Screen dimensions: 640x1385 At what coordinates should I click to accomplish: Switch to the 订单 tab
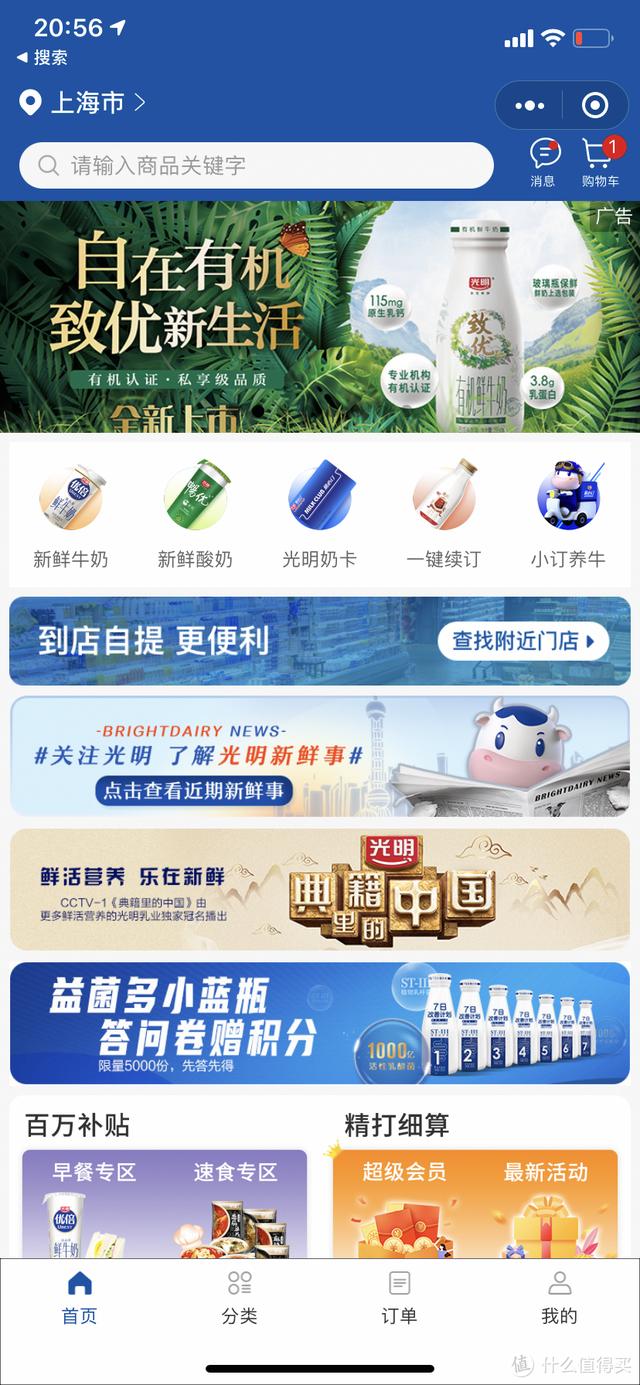coord(399,1297)
